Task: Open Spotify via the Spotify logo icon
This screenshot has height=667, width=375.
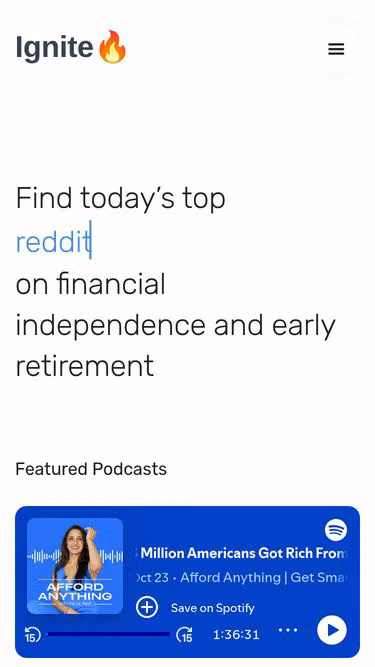Action: point(336,530)
